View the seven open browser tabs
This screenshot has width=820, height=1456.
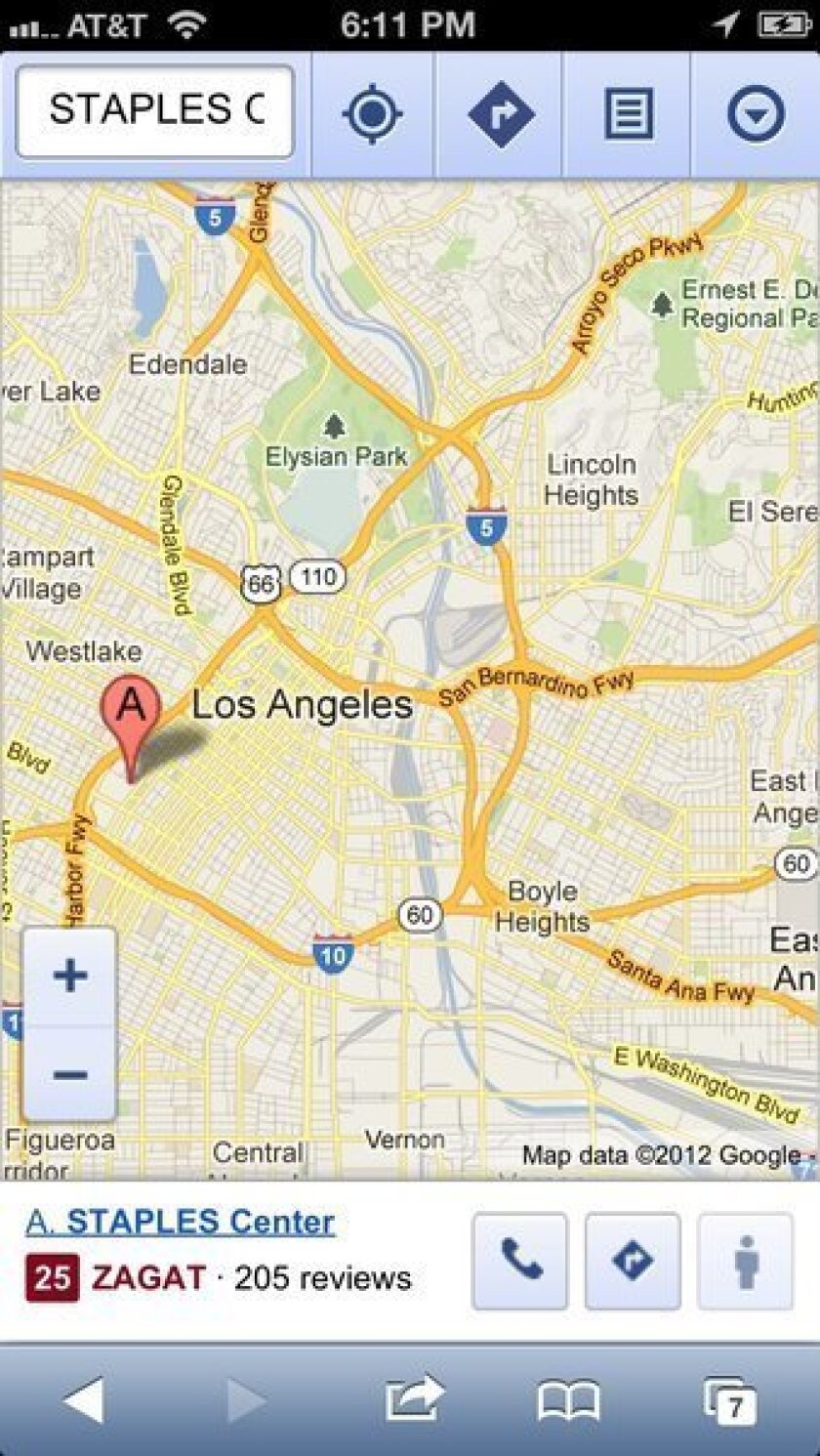click(730, 1401)
